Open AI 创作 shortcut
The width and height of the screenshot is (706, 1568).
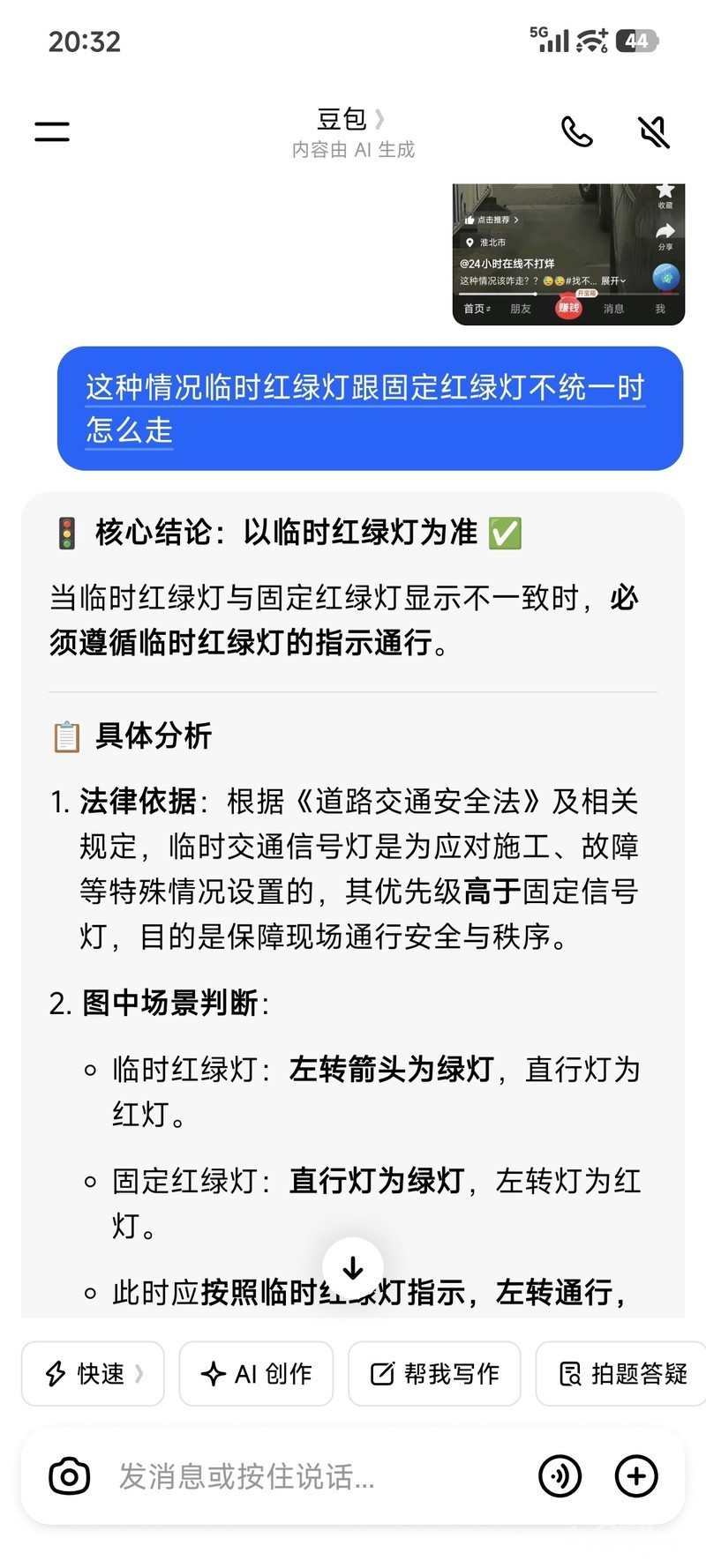(256, 1373)
